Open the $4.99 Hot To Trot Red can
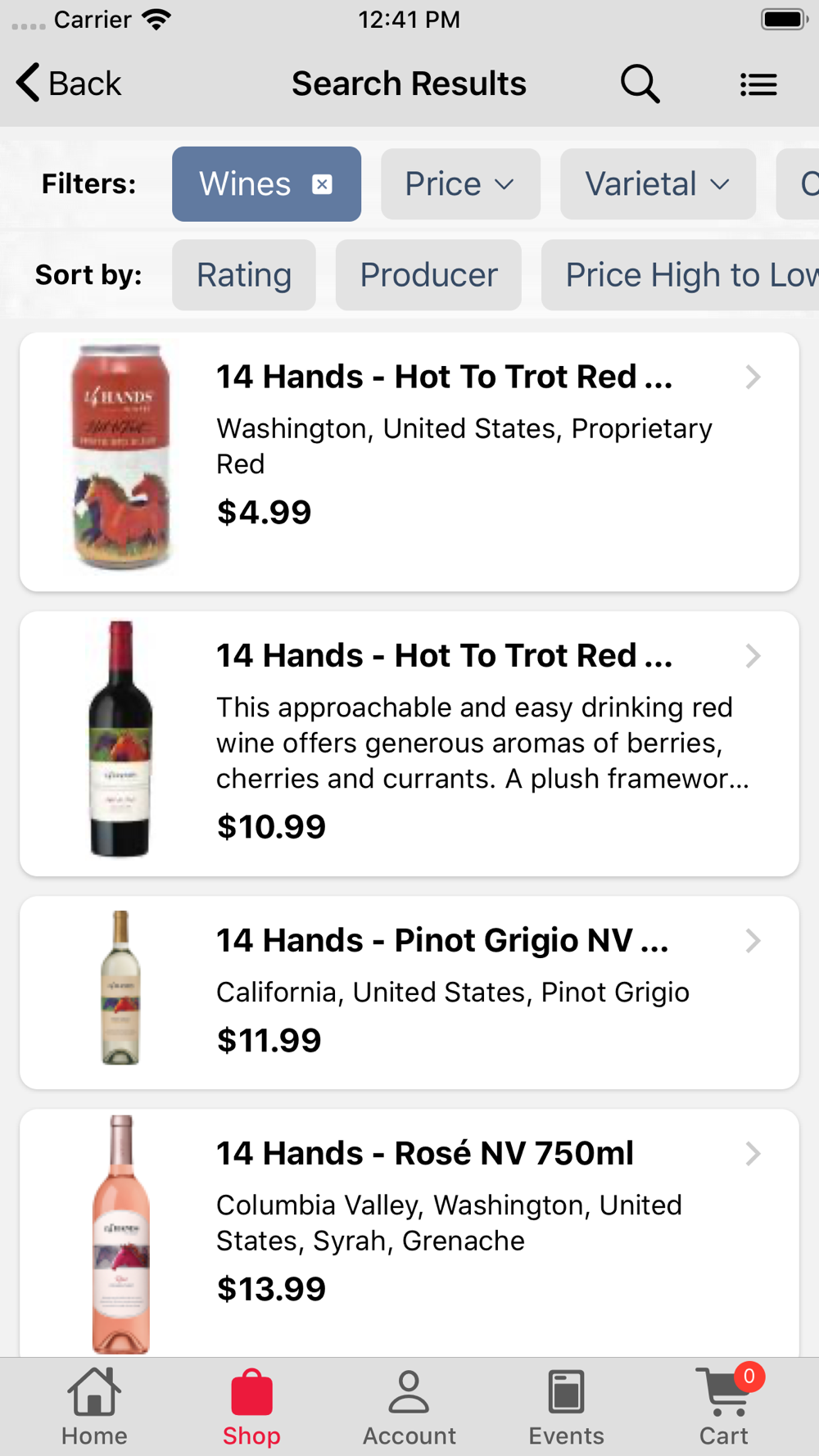Screen dimensions: 819x1456 (409, 461)
